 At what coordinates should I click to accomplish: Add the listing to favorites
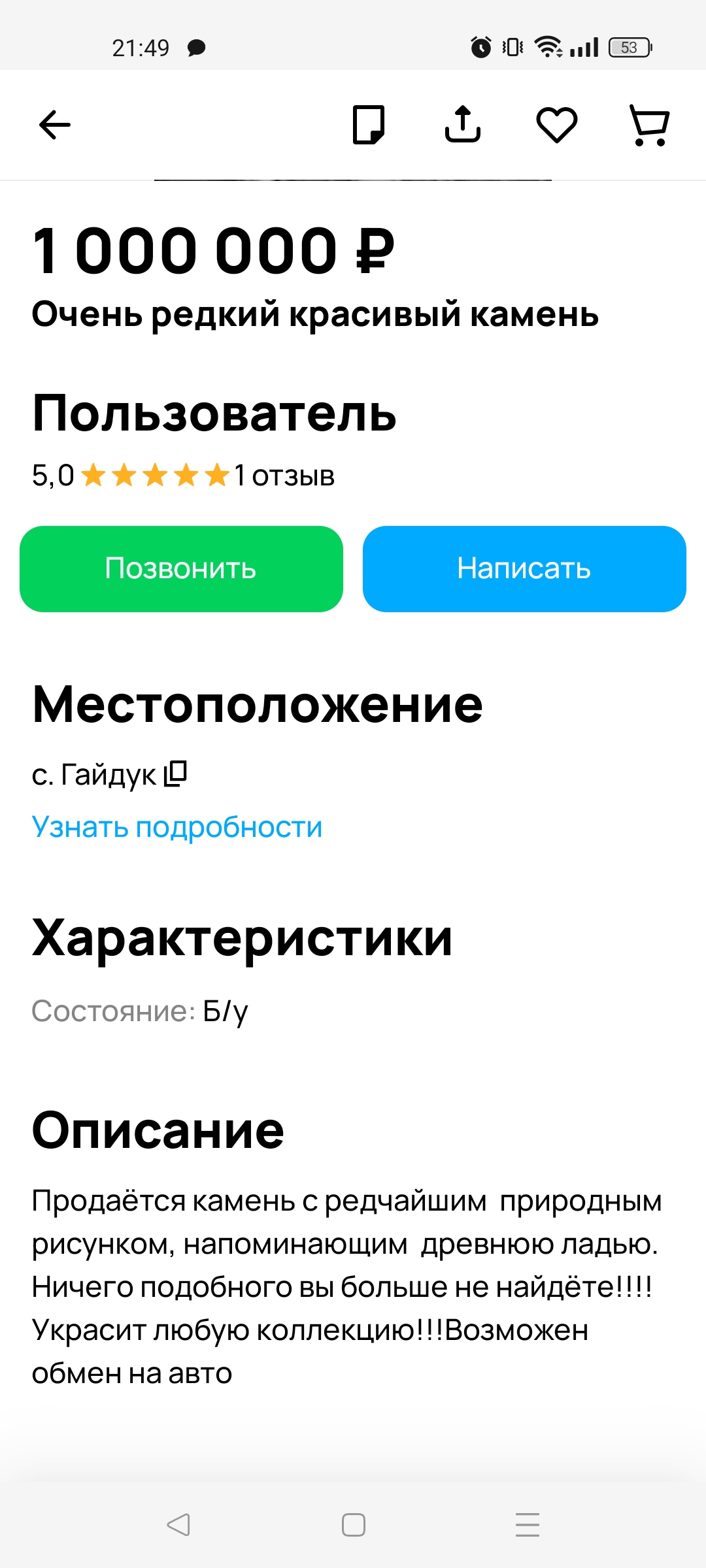tap(556, 125)
